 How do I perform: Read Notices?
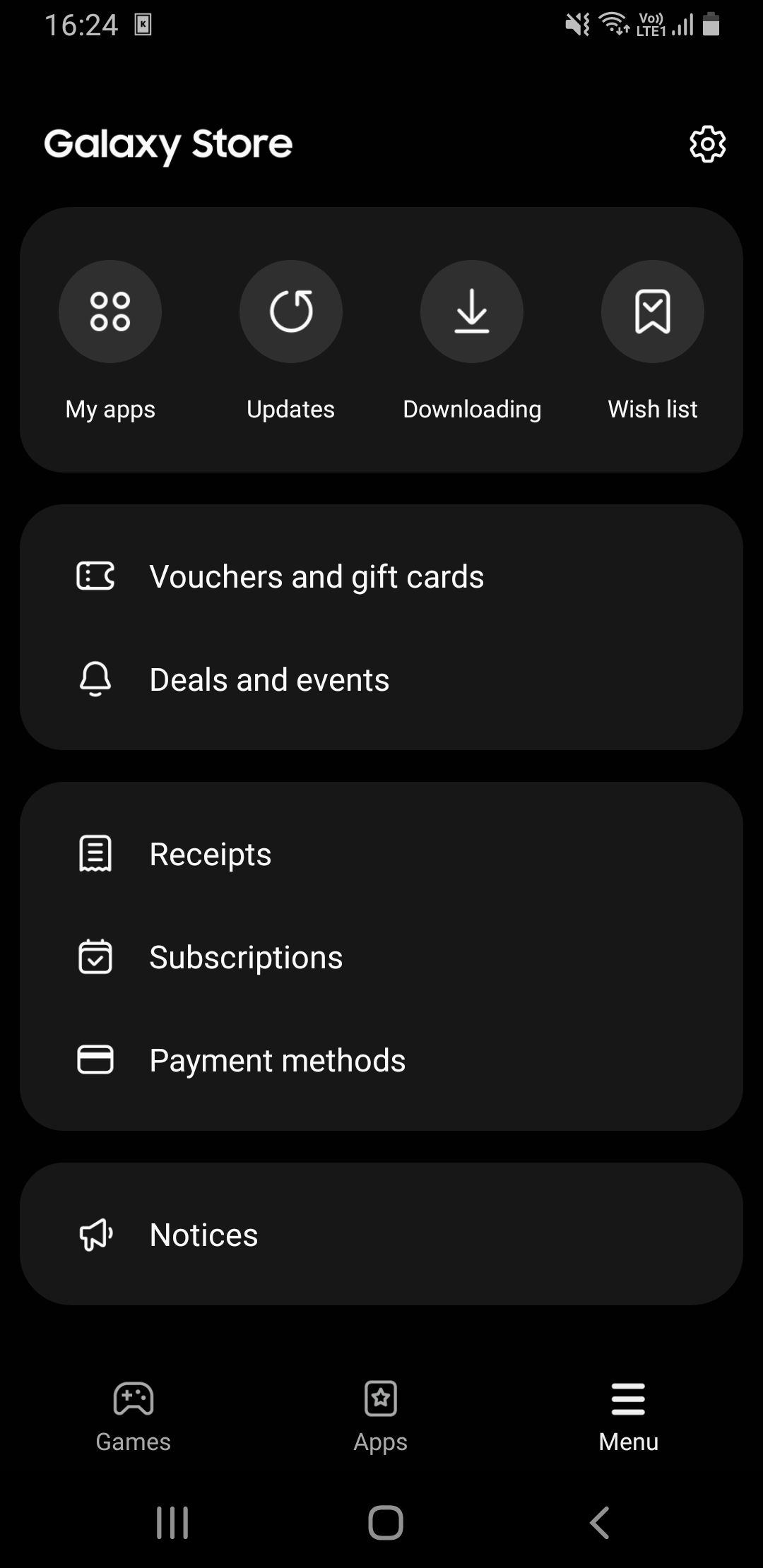203,1235
